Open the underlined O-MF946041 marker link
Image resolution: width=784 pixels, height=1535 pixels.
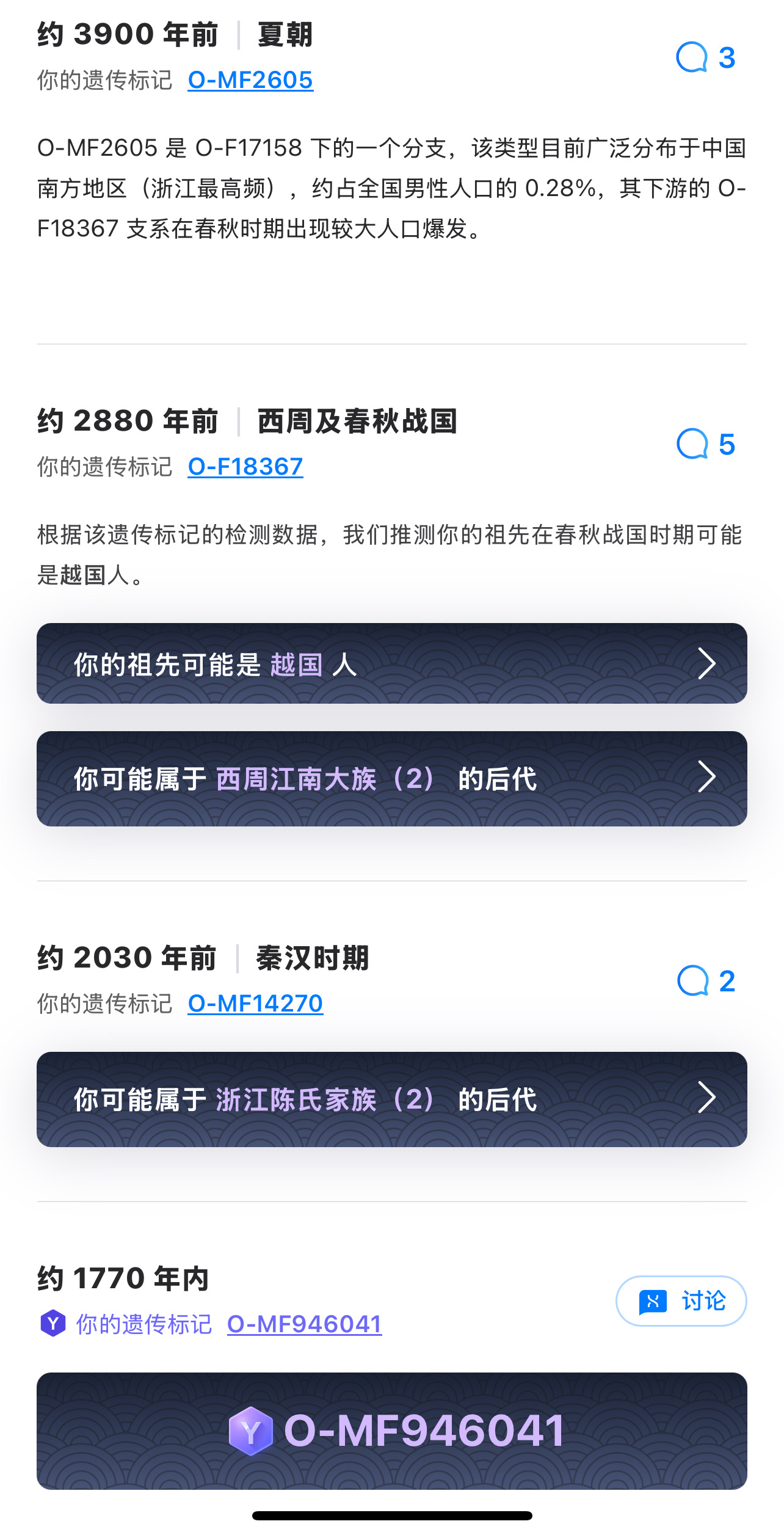(305, 1324)
